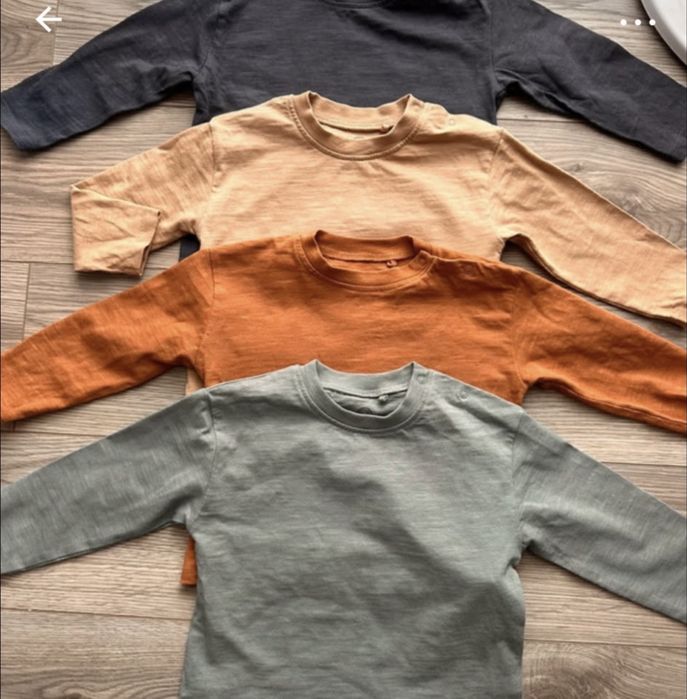
Task: Go back using the arrow icon
Action: click(x=48, y=20)
